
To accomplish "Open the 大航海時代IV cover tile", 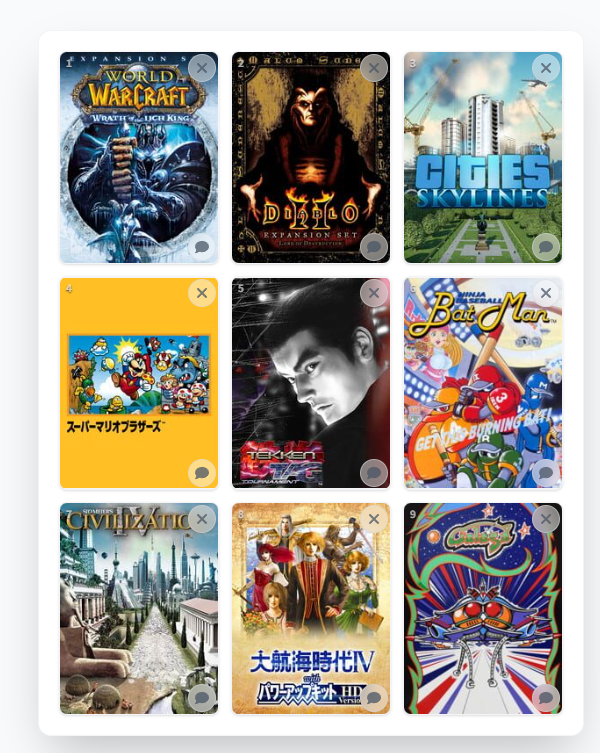I will [x=310, y=608].
